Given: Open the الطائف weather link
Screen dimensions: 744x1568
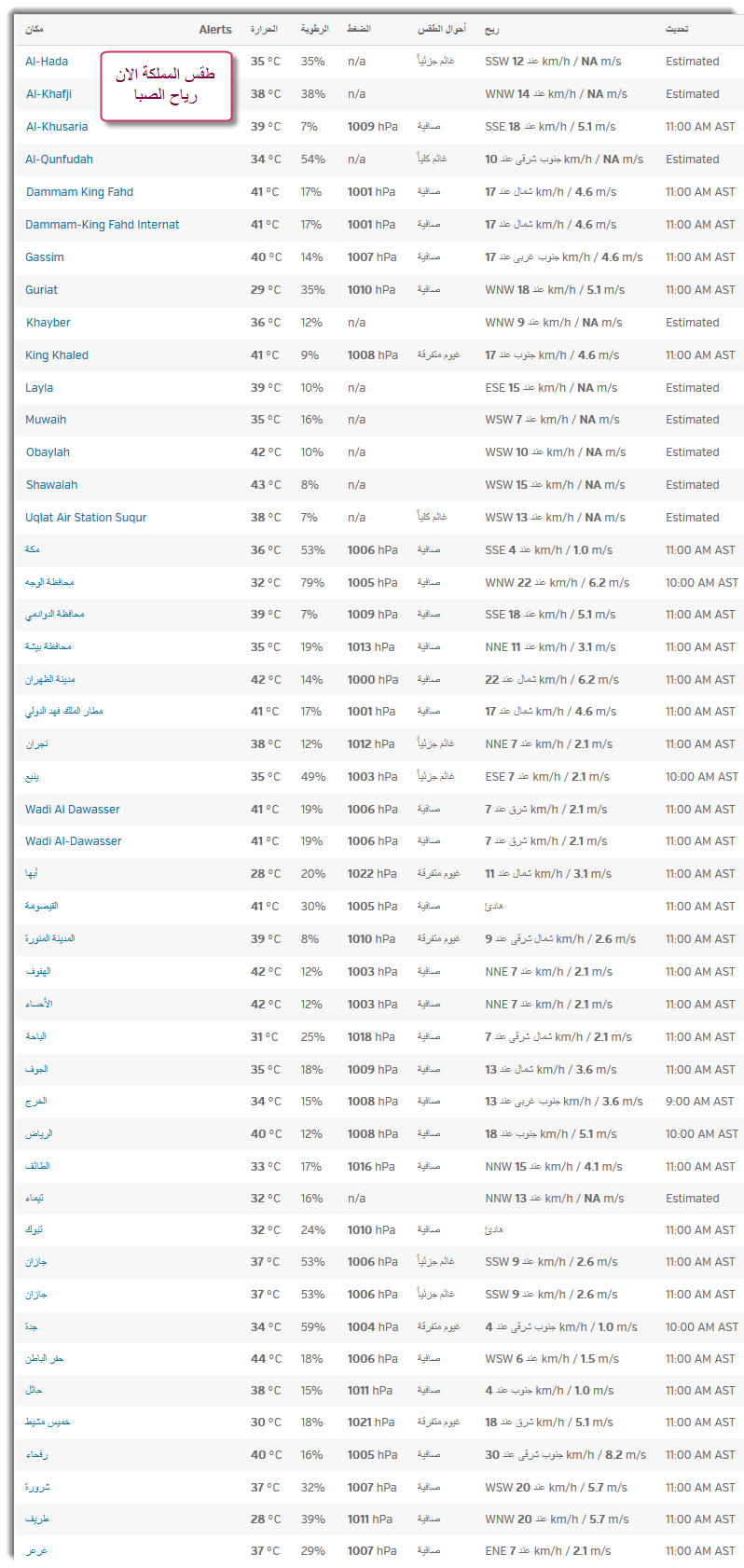Looking at the screenshot, I should click(x=37, y=1166).
